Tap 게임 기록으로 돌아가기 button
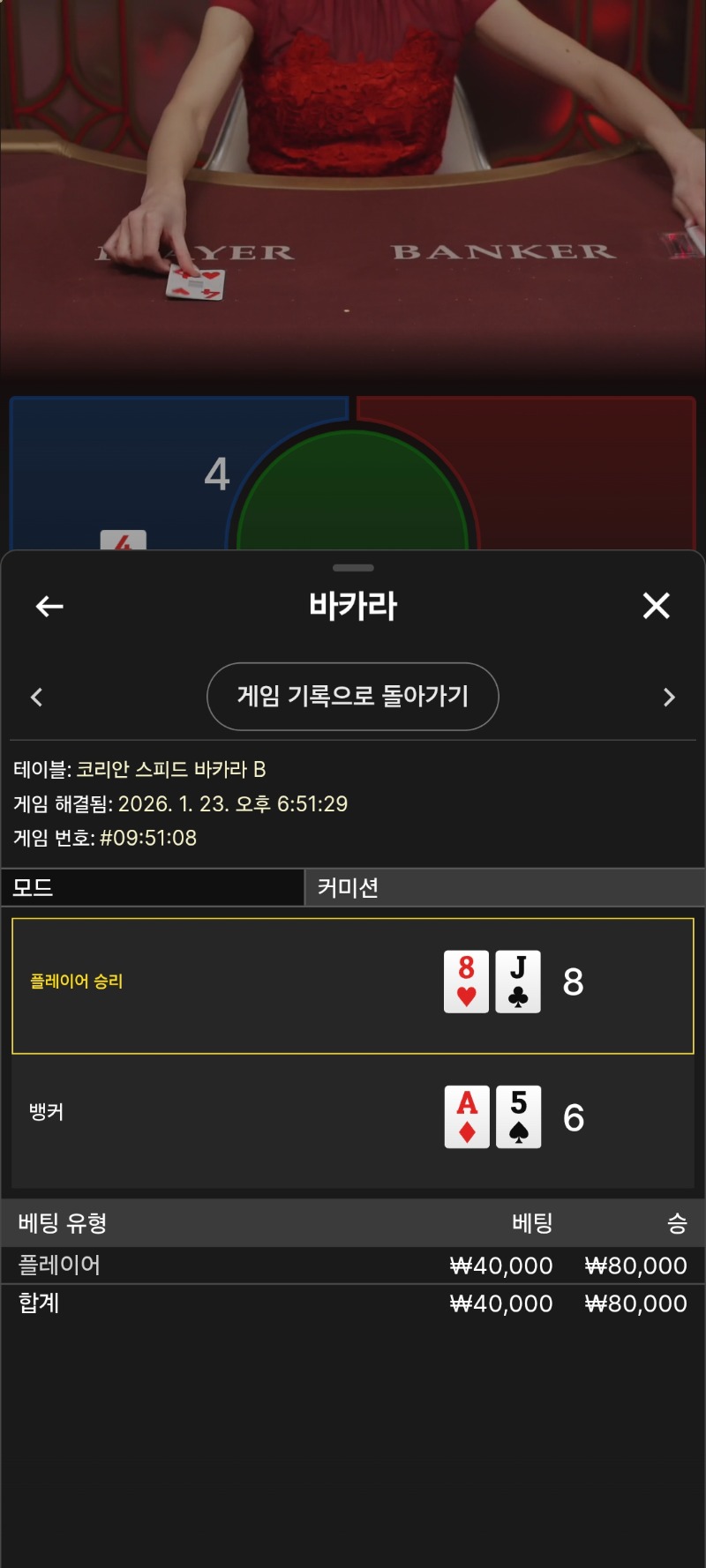Viewport: 706px width, 1568px height. 352,696
